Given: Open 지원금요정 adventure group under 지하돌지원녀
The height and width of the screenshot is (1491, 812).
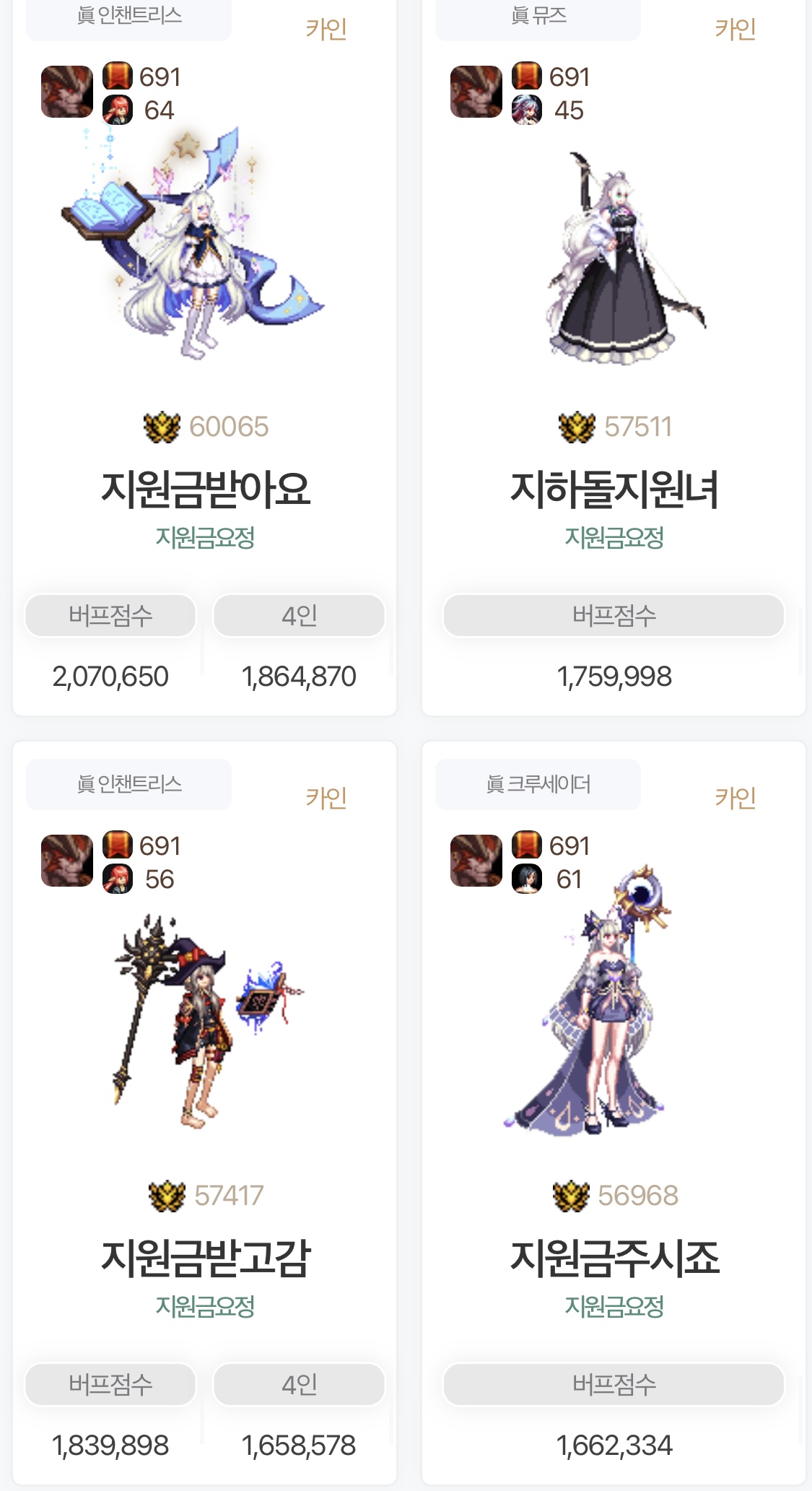Looking at the screenshot, I should click(x=614, y=537).
